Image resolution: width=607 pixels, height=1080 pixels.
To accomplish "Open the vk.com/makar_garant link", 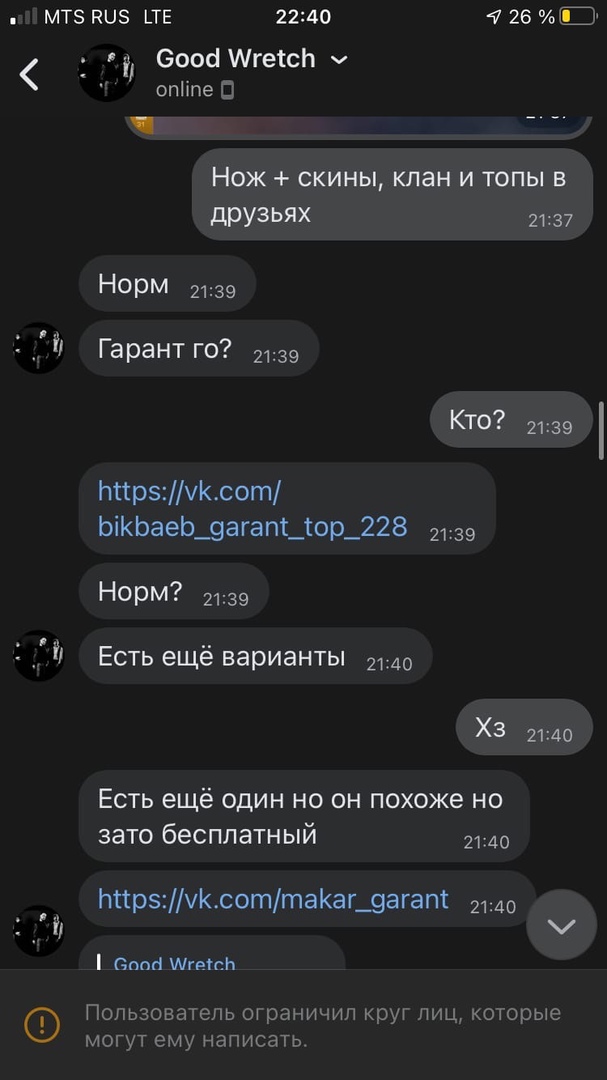I will click(x=273, y=899).
